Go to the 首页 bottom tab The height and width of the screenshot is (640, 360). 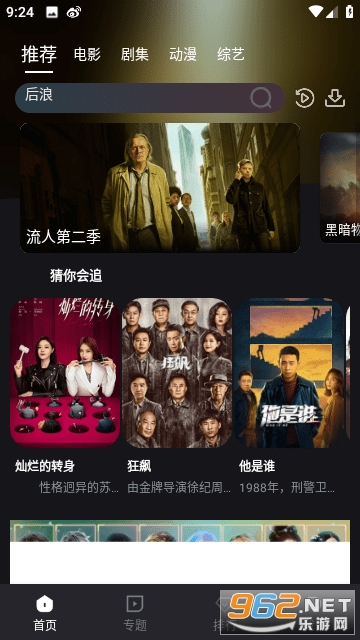coord(44,613)
